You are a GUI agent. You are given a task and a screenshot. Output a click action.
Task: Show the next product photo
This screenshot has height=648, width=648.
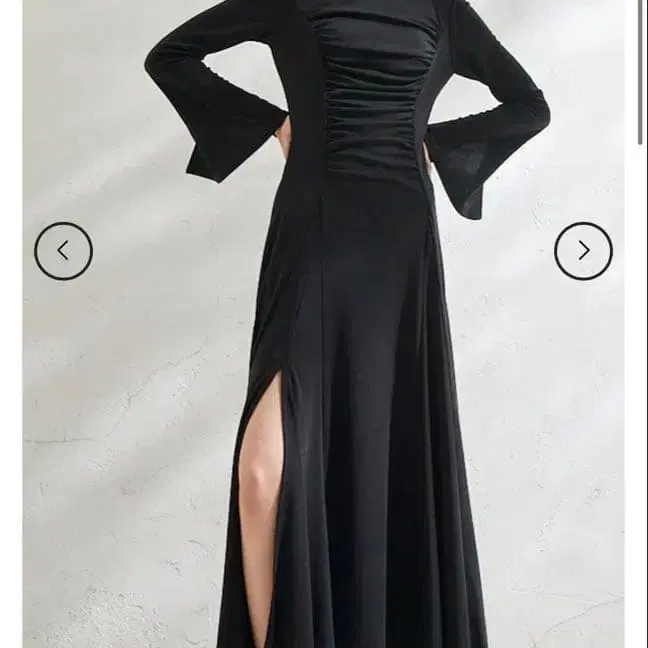click(583, 251)
